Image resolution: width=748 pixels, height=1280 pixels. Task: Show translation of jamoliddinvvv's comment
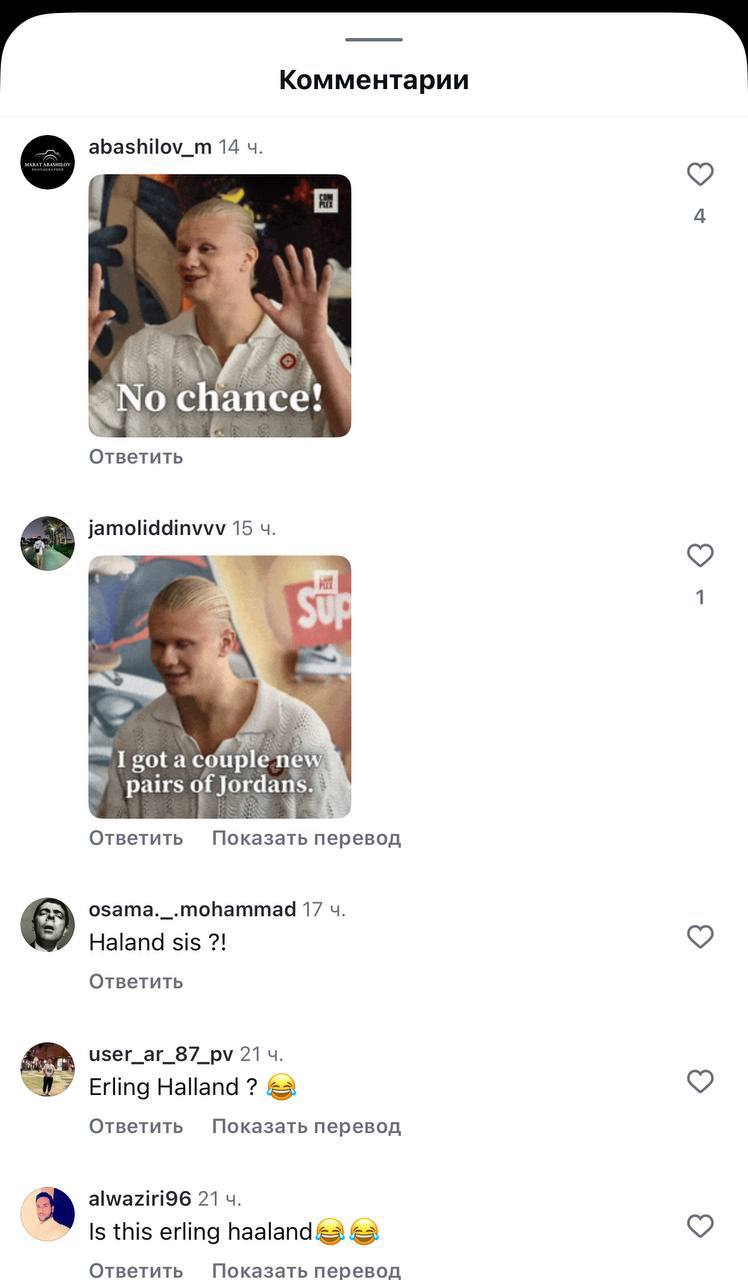coord(306,838)
